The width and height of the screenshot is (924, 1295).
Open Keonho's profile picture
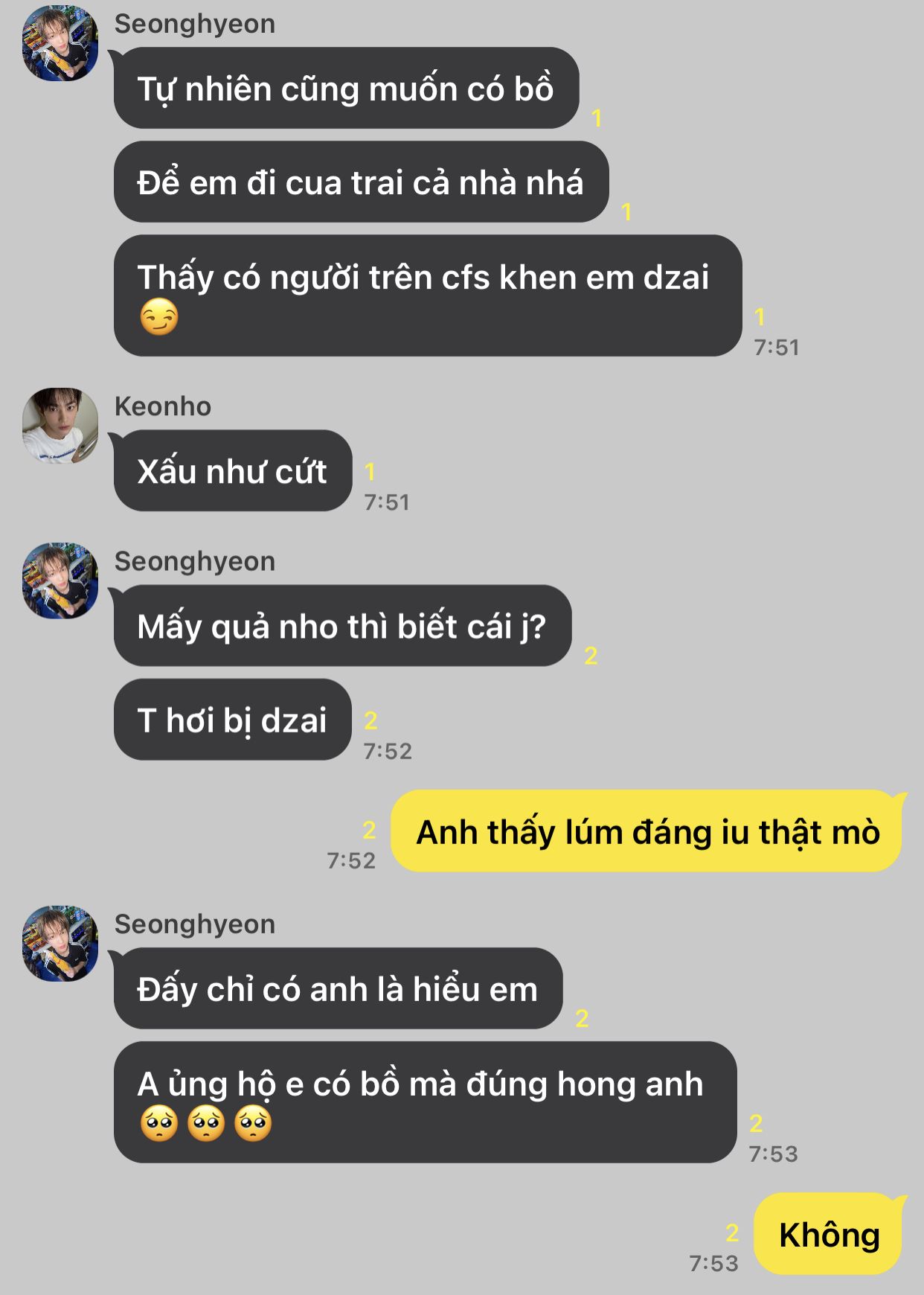[x=60, y=426]
